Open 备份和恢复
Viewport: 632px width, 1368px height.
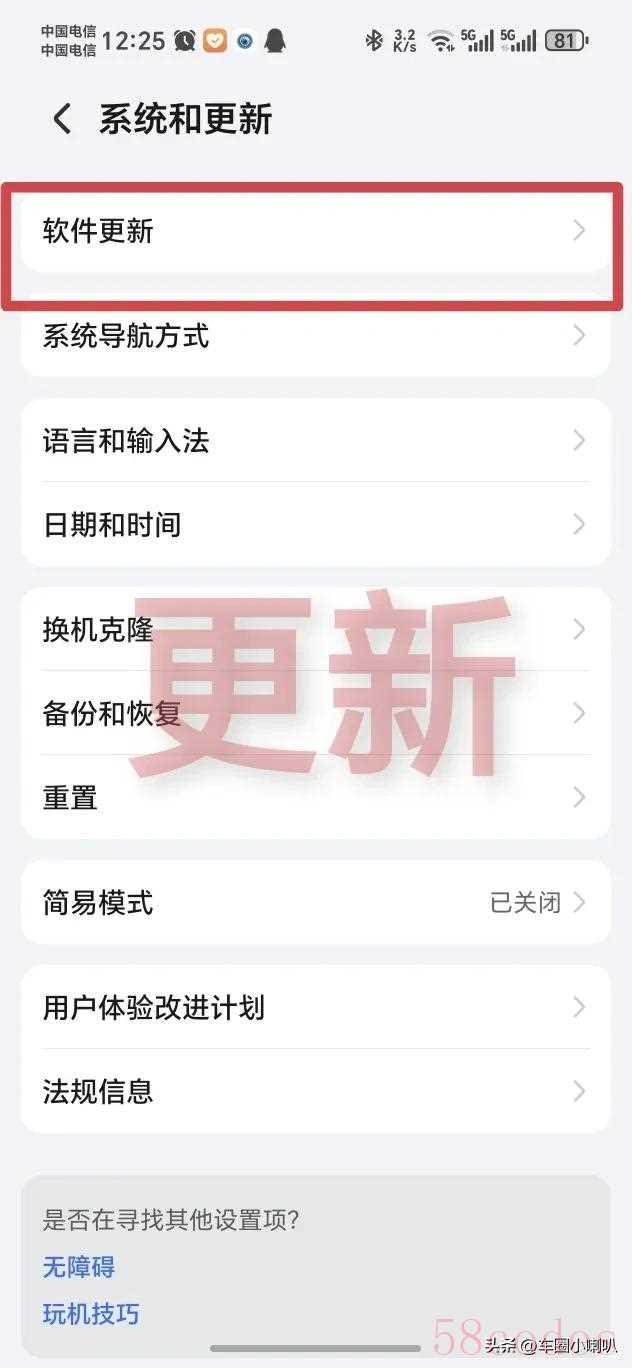coord(315,714)
